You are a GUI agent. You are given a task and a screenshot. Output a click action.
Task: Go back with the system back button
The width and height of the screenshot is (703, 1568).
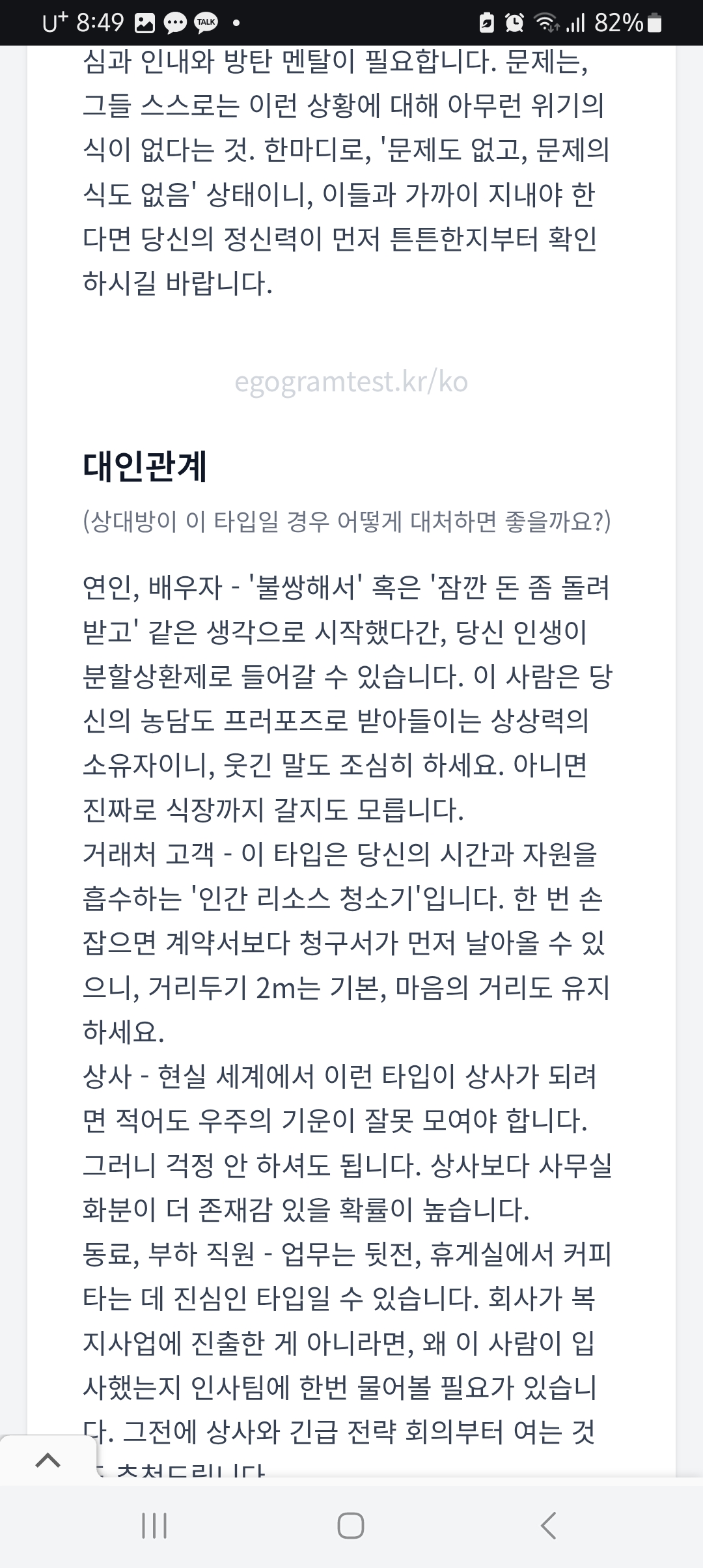[549, 1525]
